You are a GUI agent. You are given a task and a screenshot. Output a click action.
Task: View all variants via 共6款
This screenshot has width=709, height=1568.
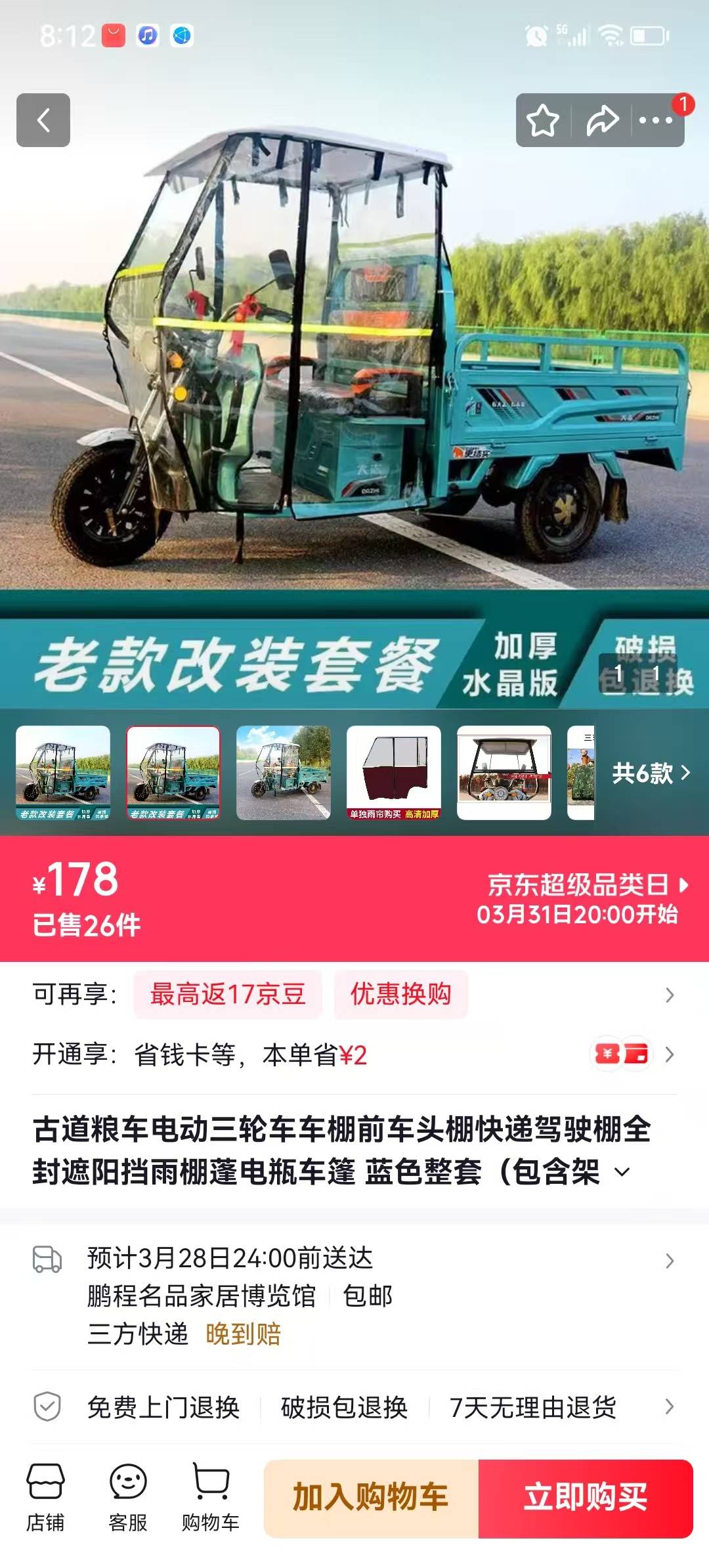click(x=651, y=773)
